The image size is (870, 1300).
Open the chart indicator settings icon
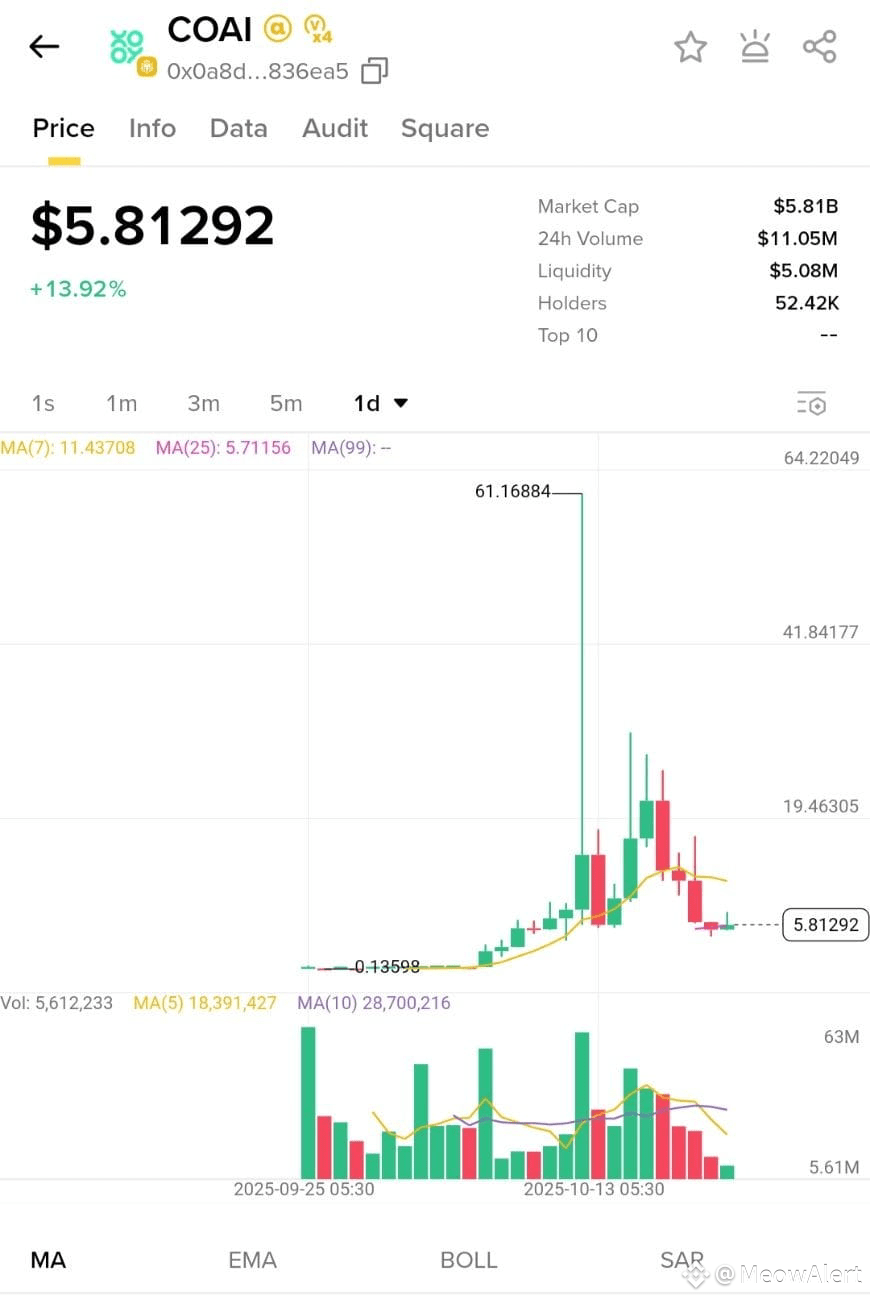(812, 403)
